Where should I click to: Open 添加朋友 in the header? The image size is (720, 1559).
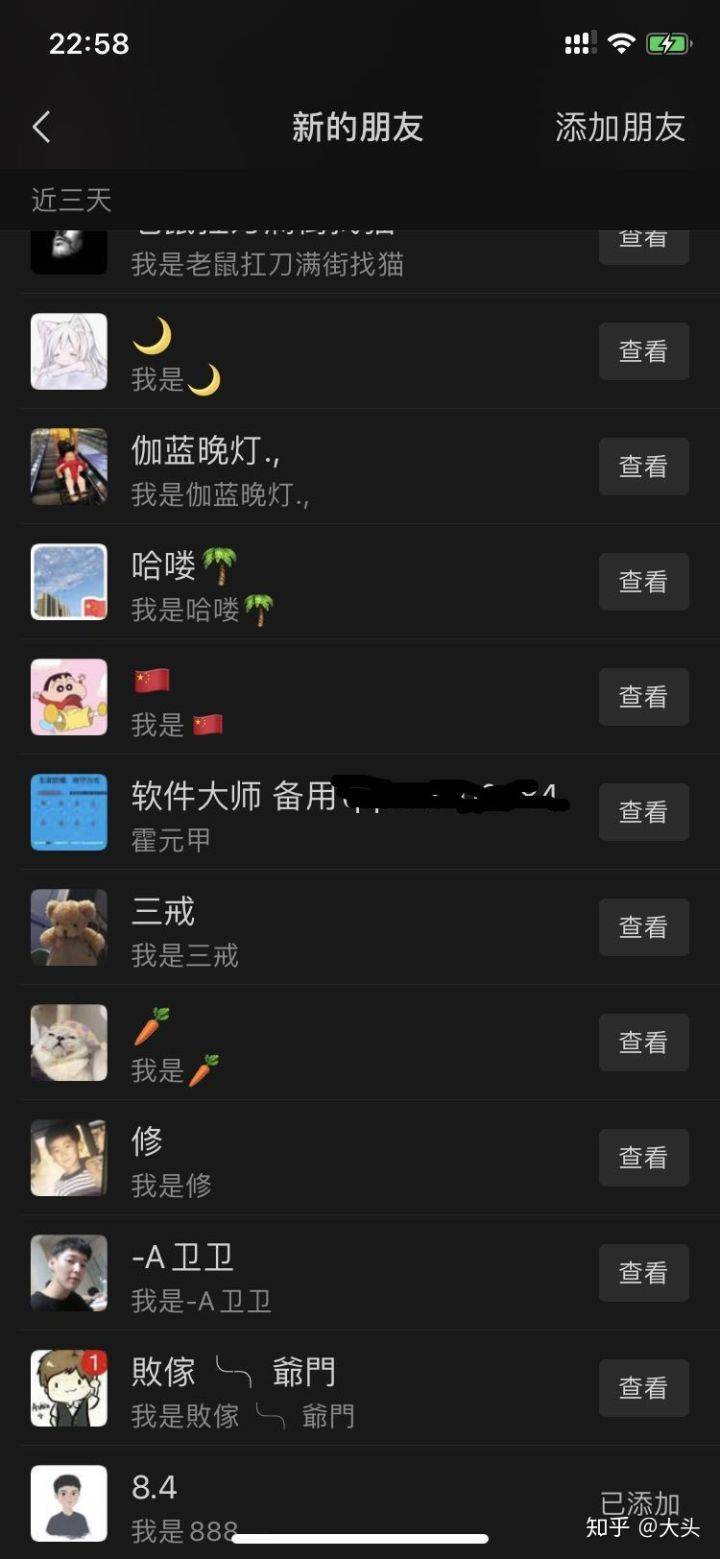click(x=620, y=127)
